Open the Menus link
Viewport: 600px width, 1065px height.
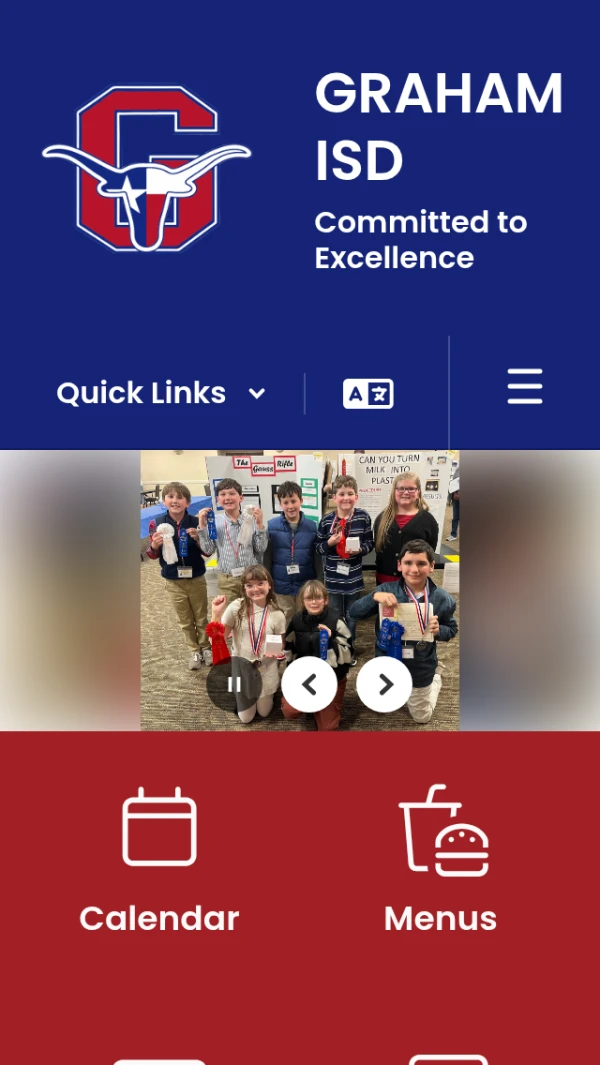tap(440, 860)
